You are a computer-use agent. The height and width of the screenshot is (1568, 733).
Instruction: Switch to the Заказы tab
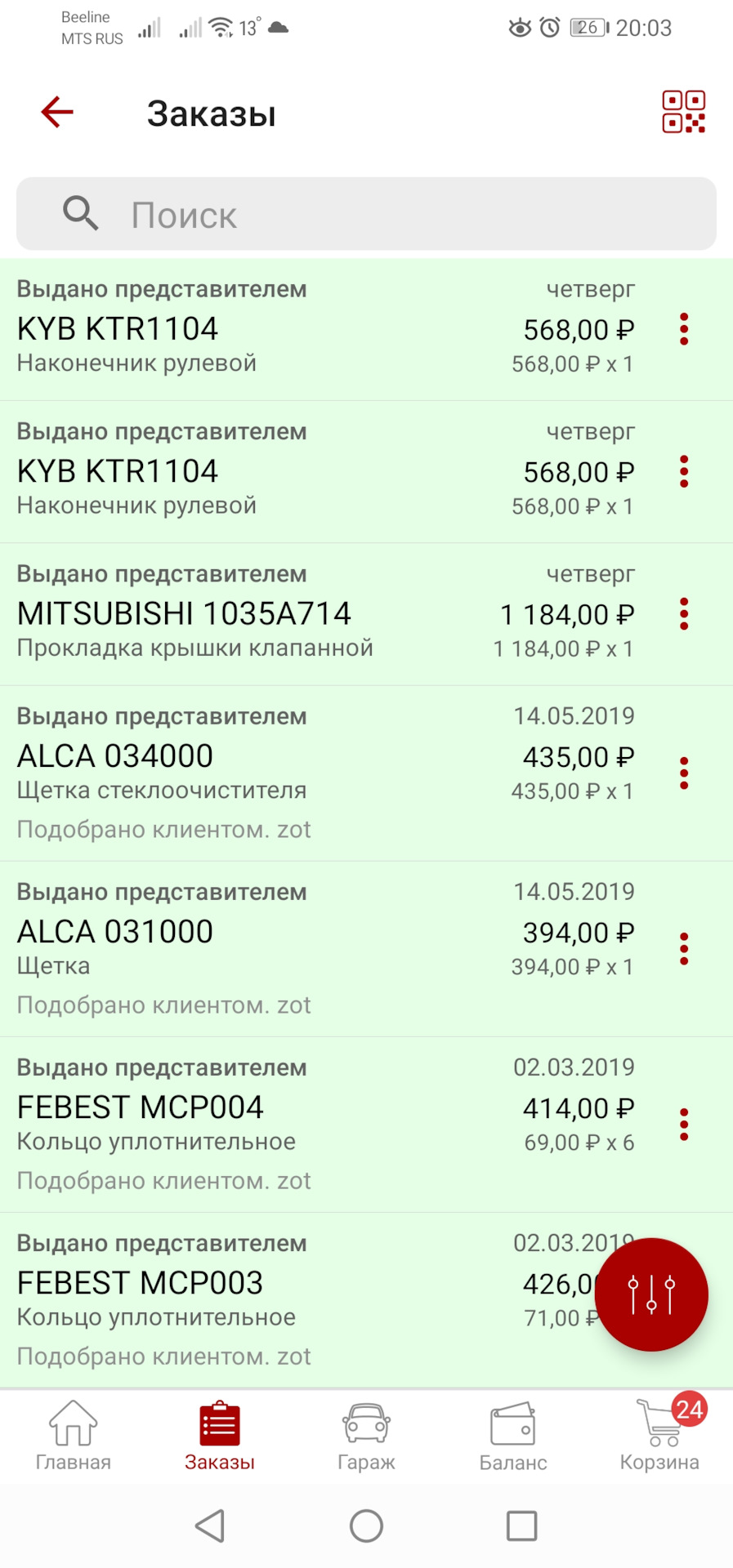218,1436
